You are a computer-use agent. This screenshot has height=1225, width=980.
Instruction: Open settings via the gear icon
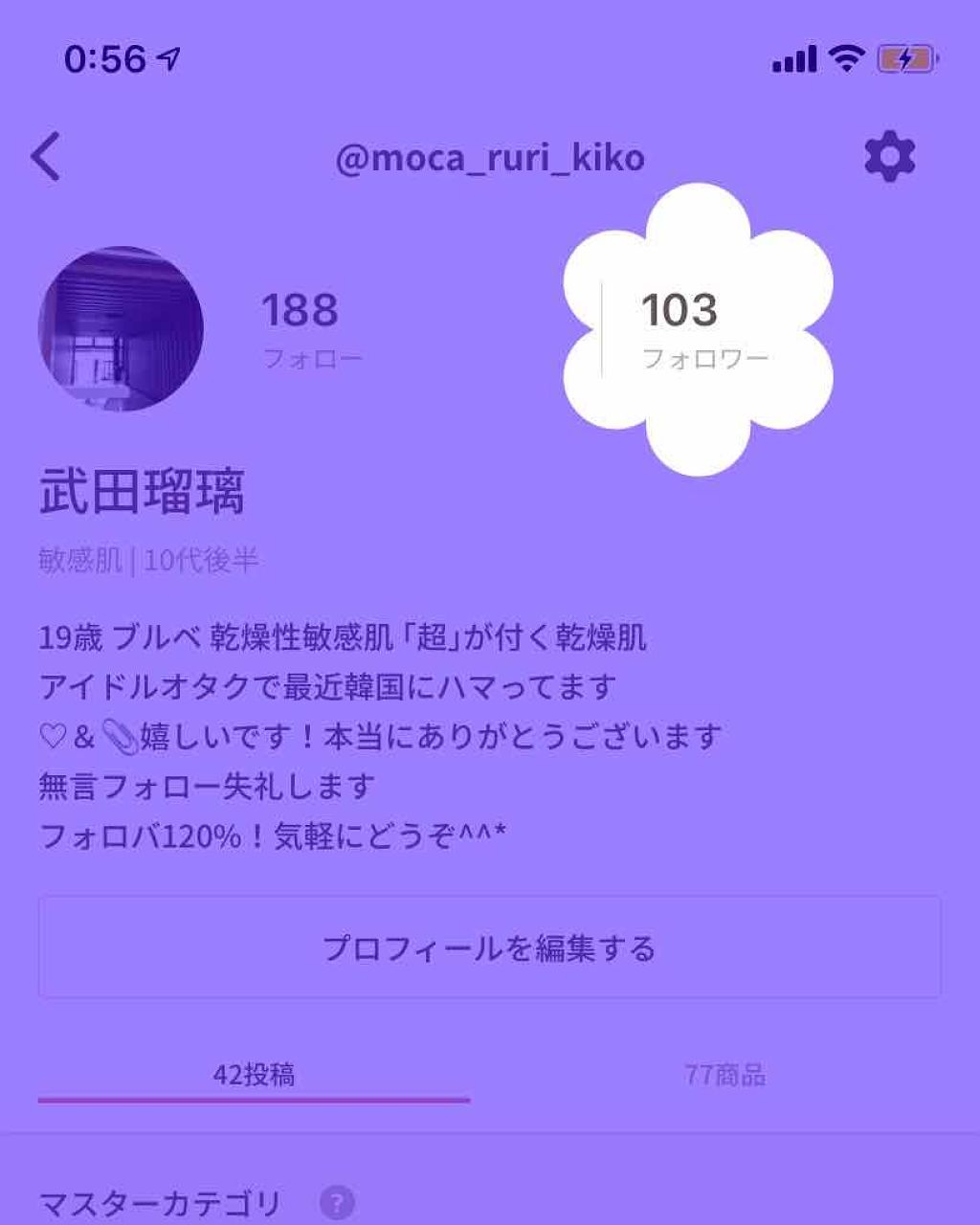tap(890, 156)
